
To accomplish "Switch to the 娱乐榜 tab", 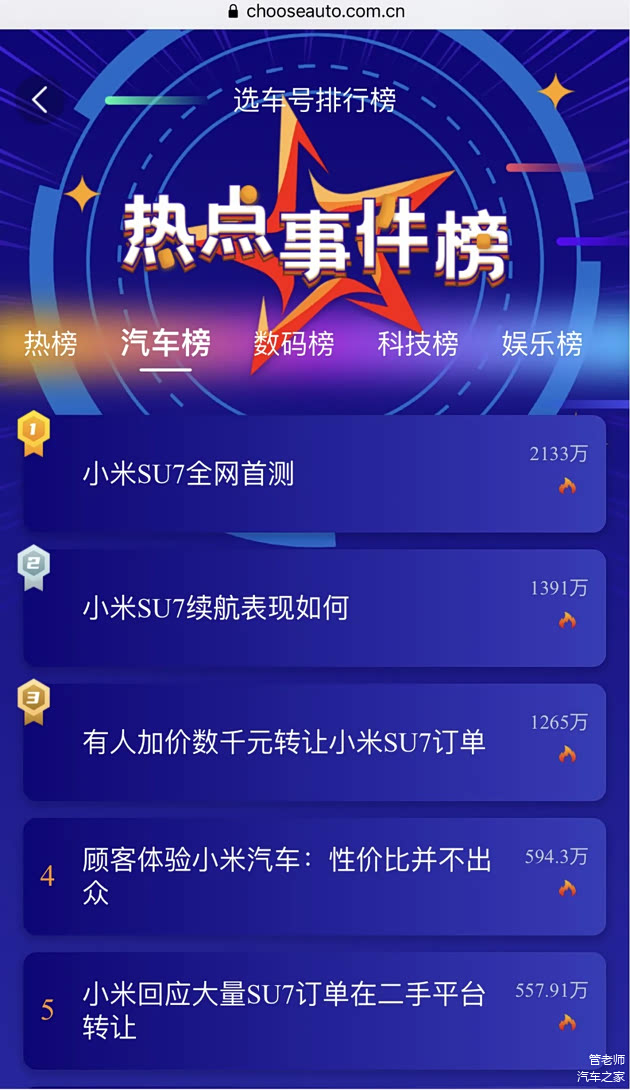I will [541, 344].
